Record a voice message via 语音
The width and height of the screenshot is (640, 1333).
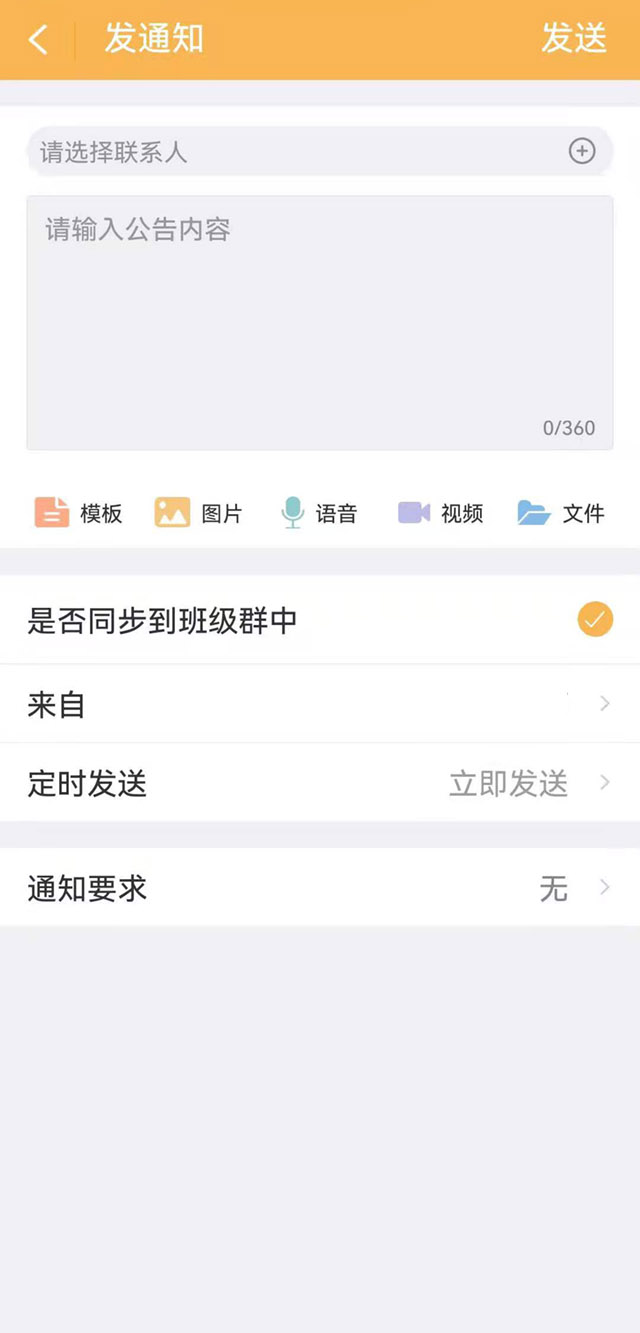point(318,513)
